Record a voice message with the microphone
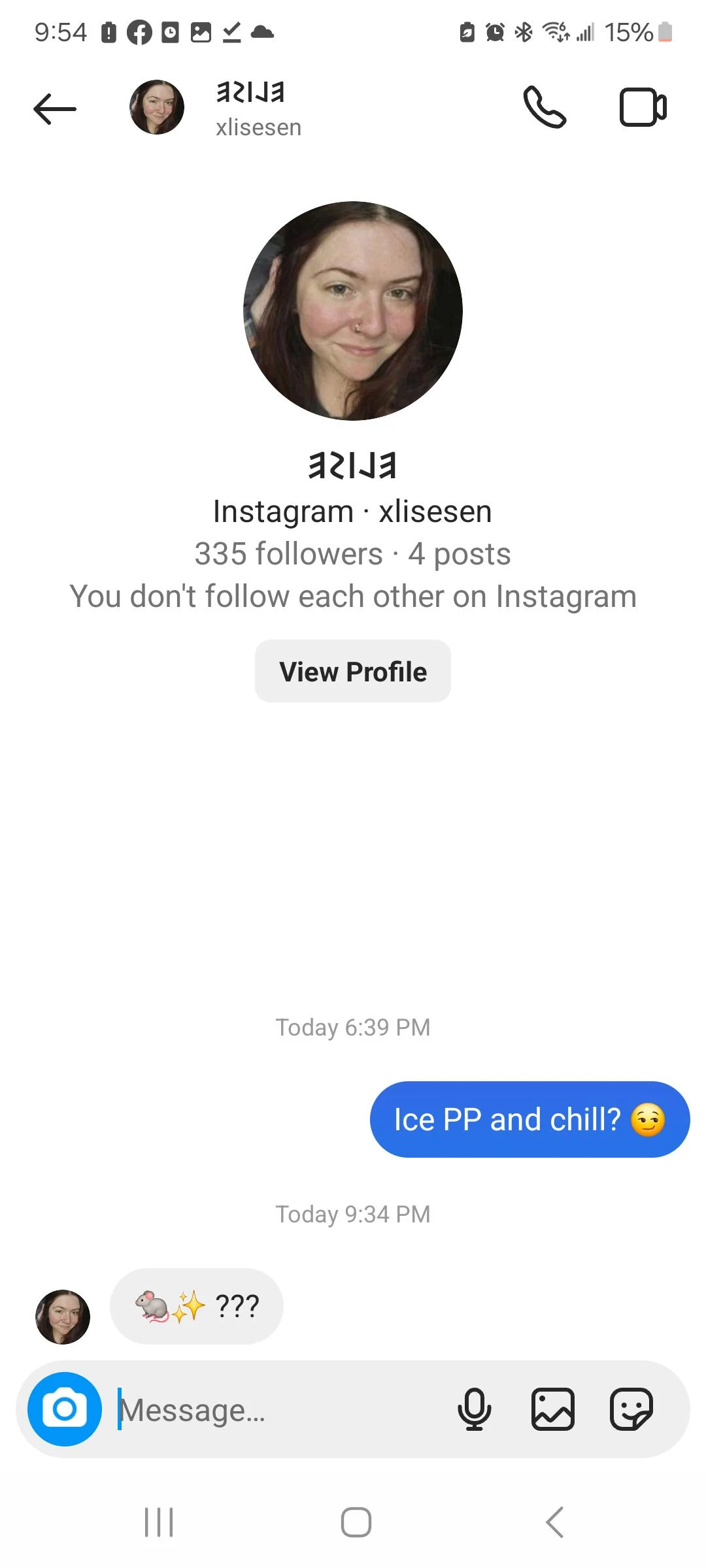The image size is (706, 1568). (x=475, y=1409)
